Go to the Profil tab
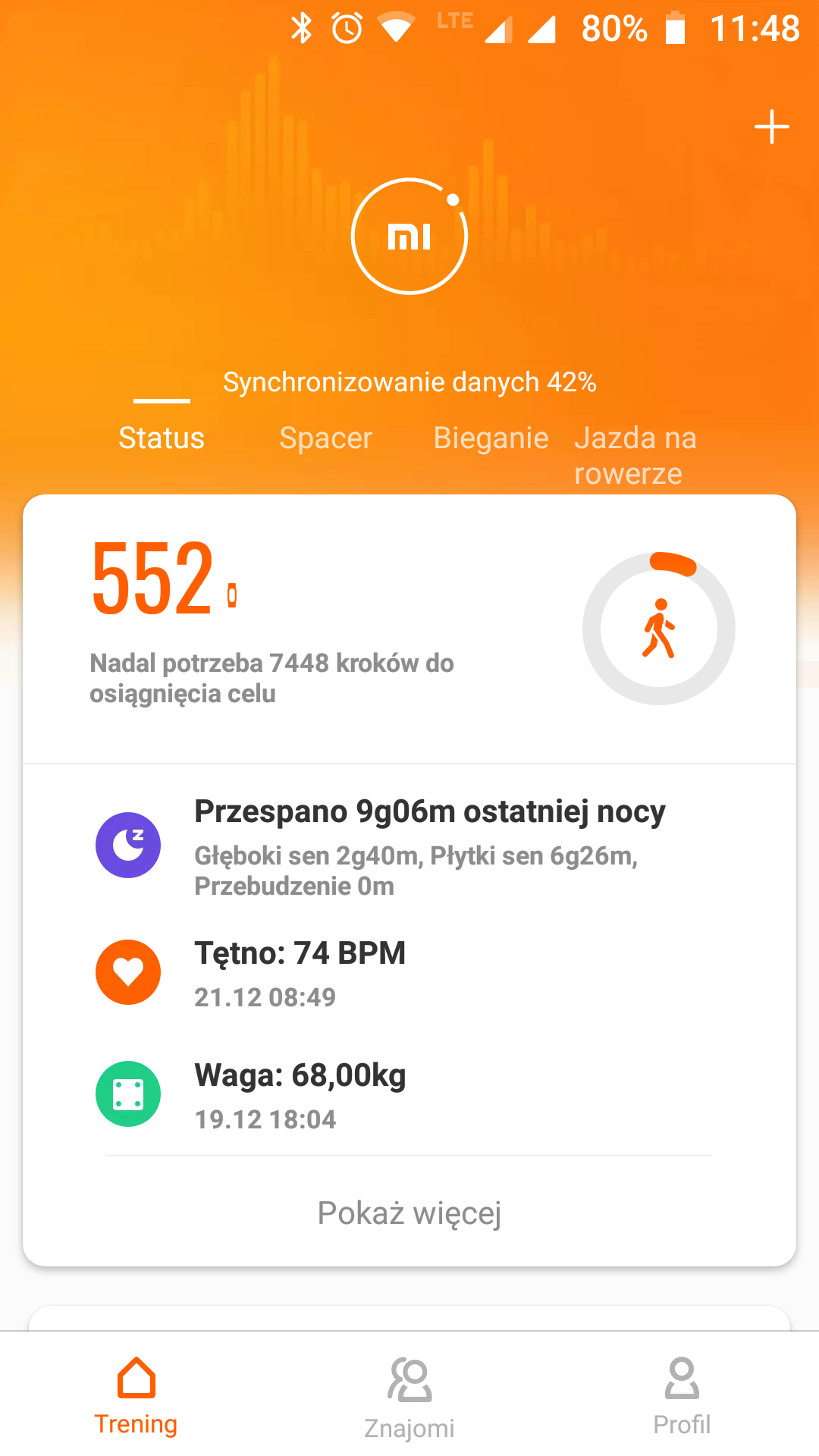This screenshot has height=1456, width=819. [682, 1397]
